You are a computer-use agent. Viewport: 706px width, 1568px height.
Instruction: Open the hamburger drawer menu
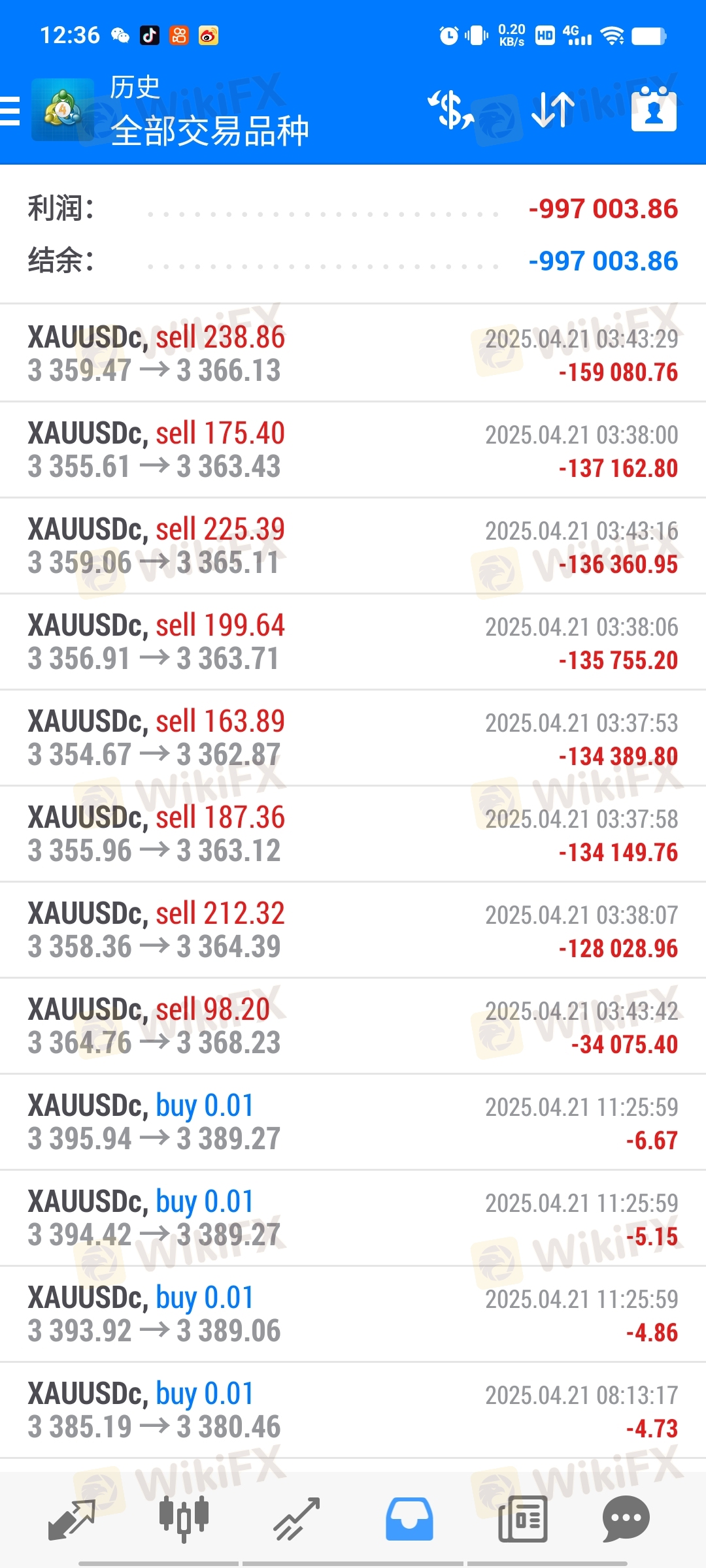[x=10, y=110]
